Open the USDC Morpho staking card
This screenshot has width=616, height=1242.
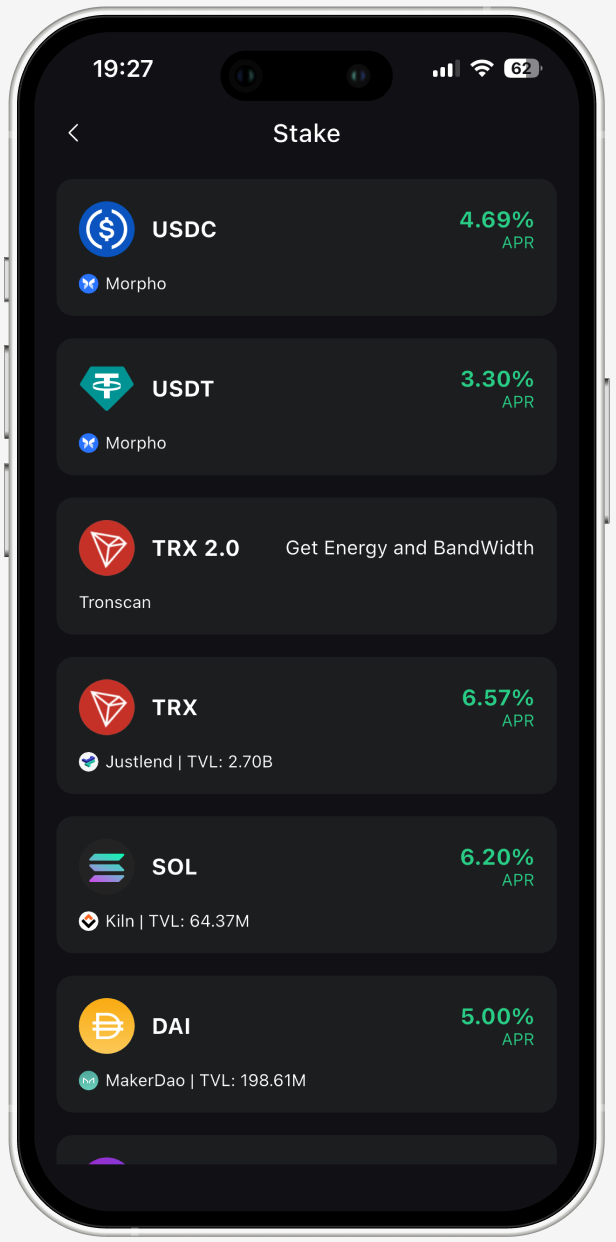[x=306, y=248]
